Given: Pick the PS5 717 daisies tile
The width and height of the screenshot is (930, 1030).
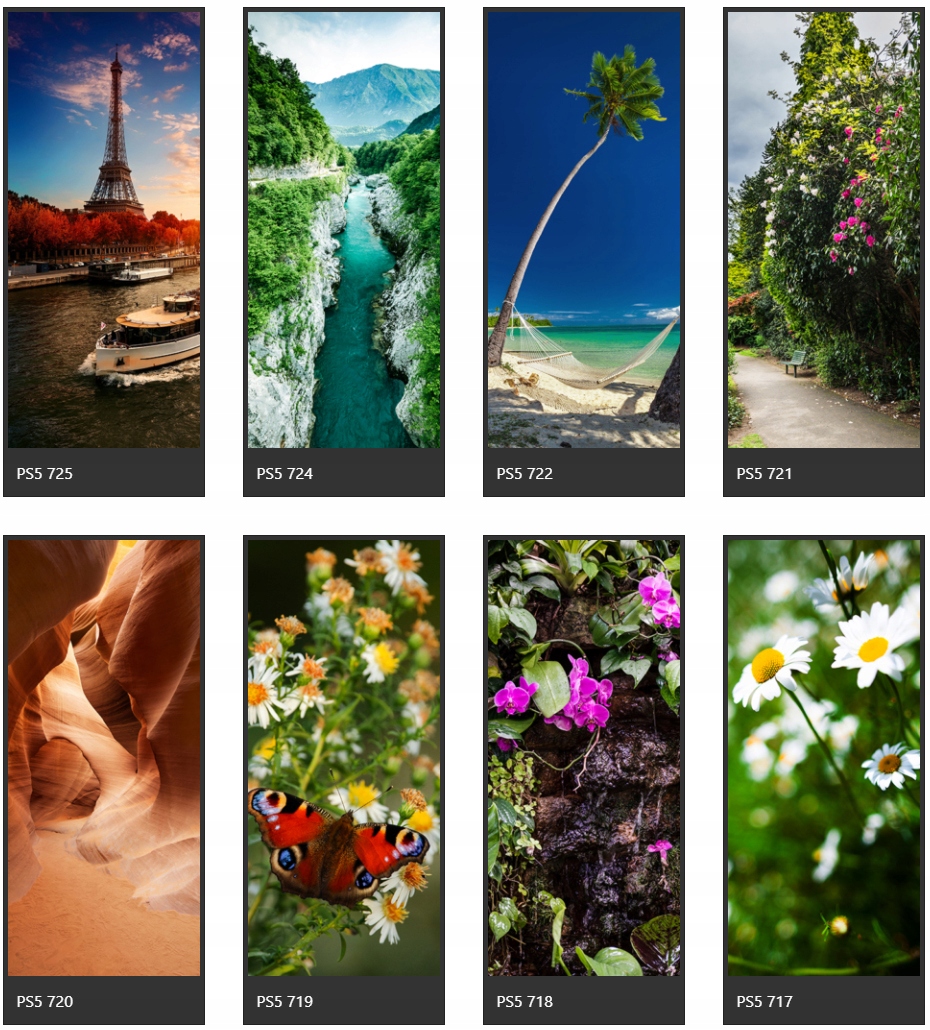Looking at the screenshot, I should [824, 758].
